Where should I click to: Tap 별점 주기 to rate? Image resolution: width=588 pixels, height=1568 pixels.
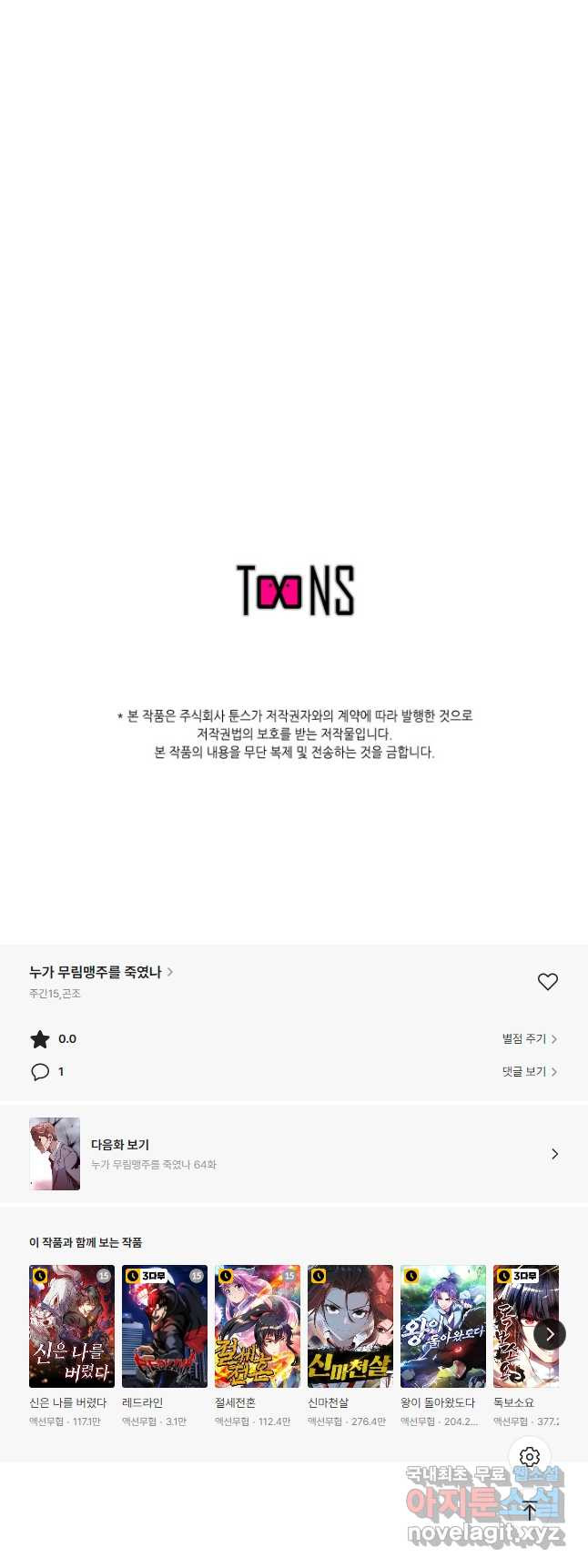point(529,1038)
